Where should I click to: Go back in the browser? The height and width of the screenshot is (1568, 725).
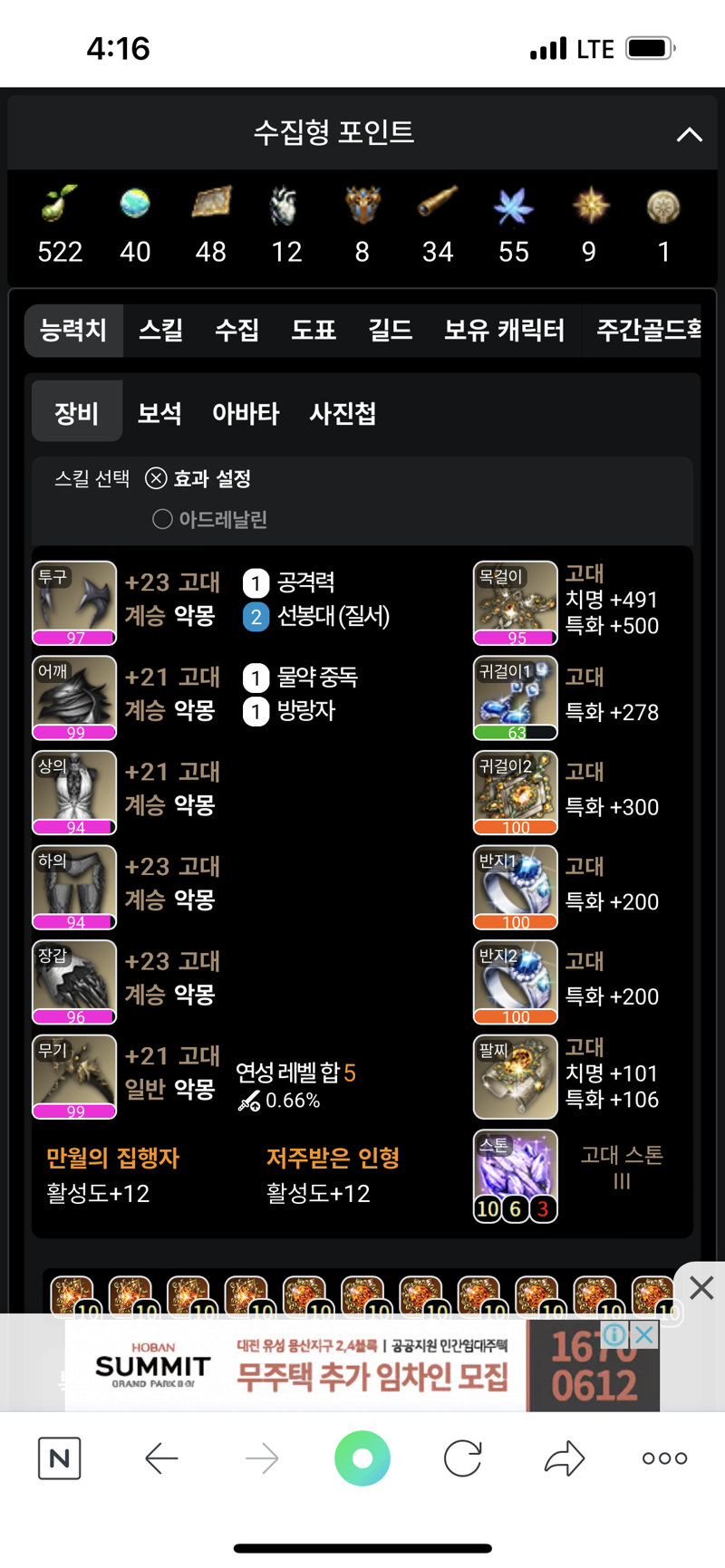coord(161,1458)
